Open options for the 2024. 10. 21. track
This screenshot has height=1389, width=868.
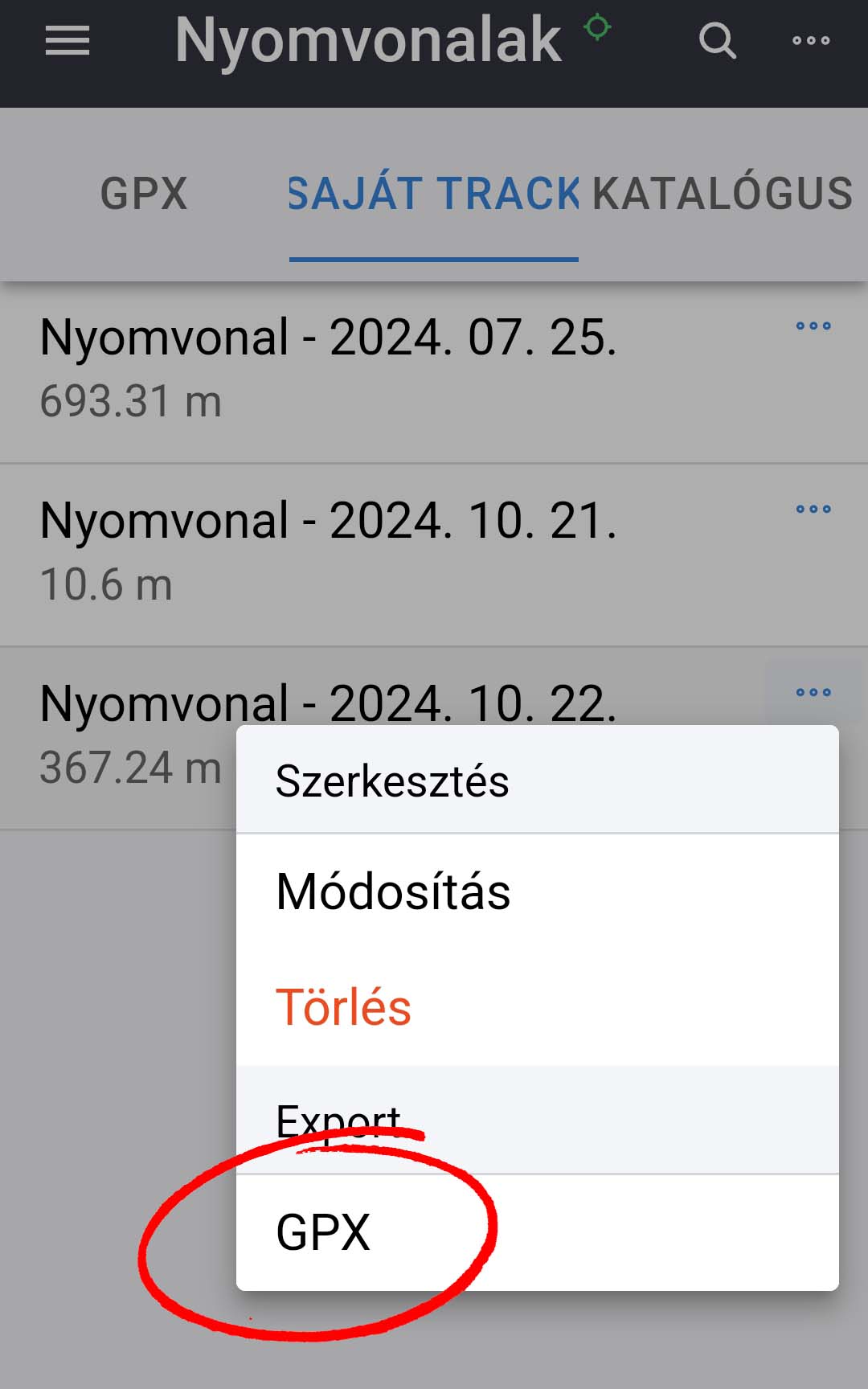[x=813, y=509]
